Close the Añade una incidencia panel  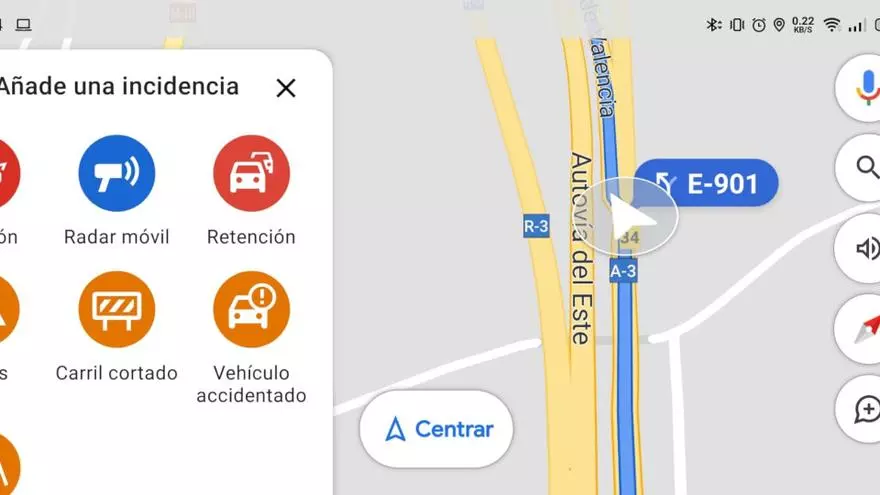pos(286,88)
